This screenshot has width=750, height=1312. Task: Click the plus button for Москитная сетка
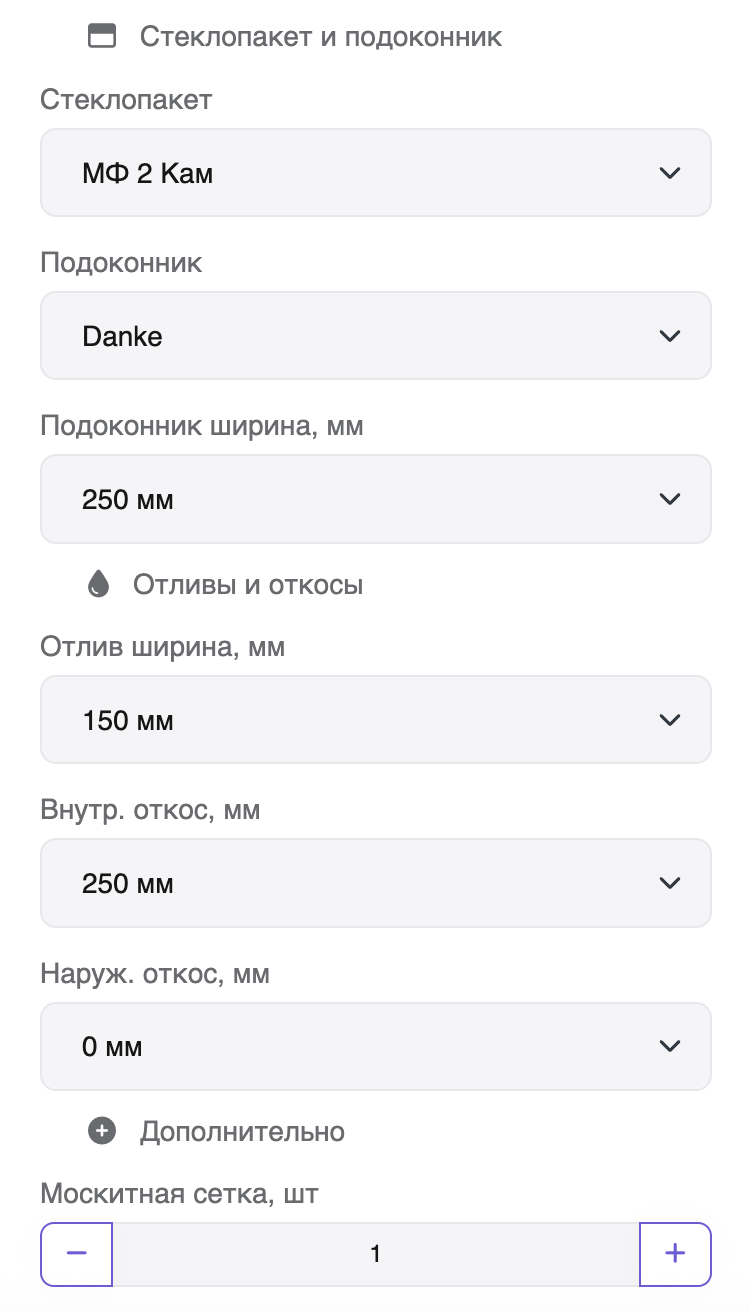click(x=675, y=1254)
